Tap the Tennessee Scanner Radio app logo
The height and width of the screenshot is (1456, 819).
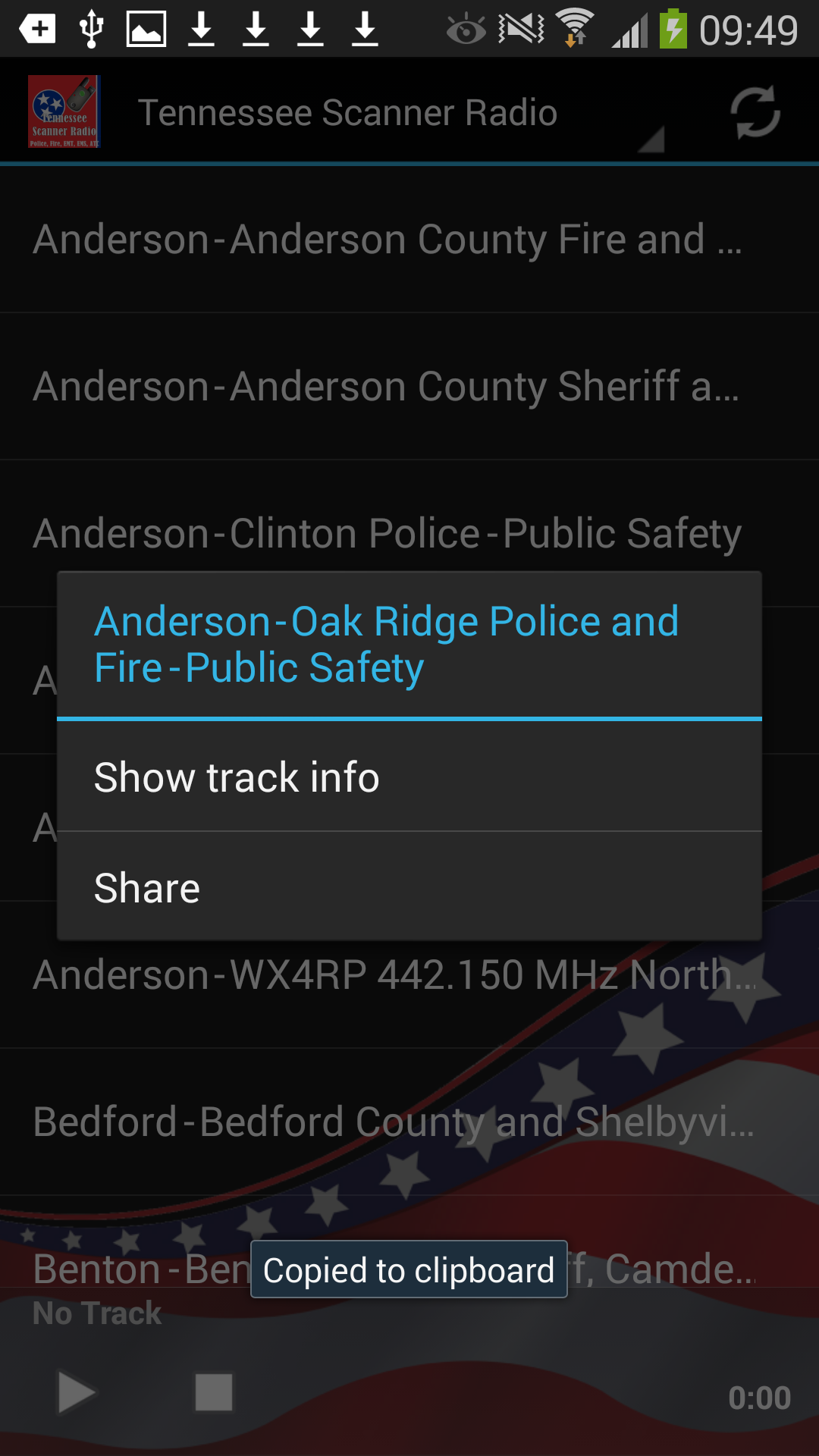(x=64, y=112)
